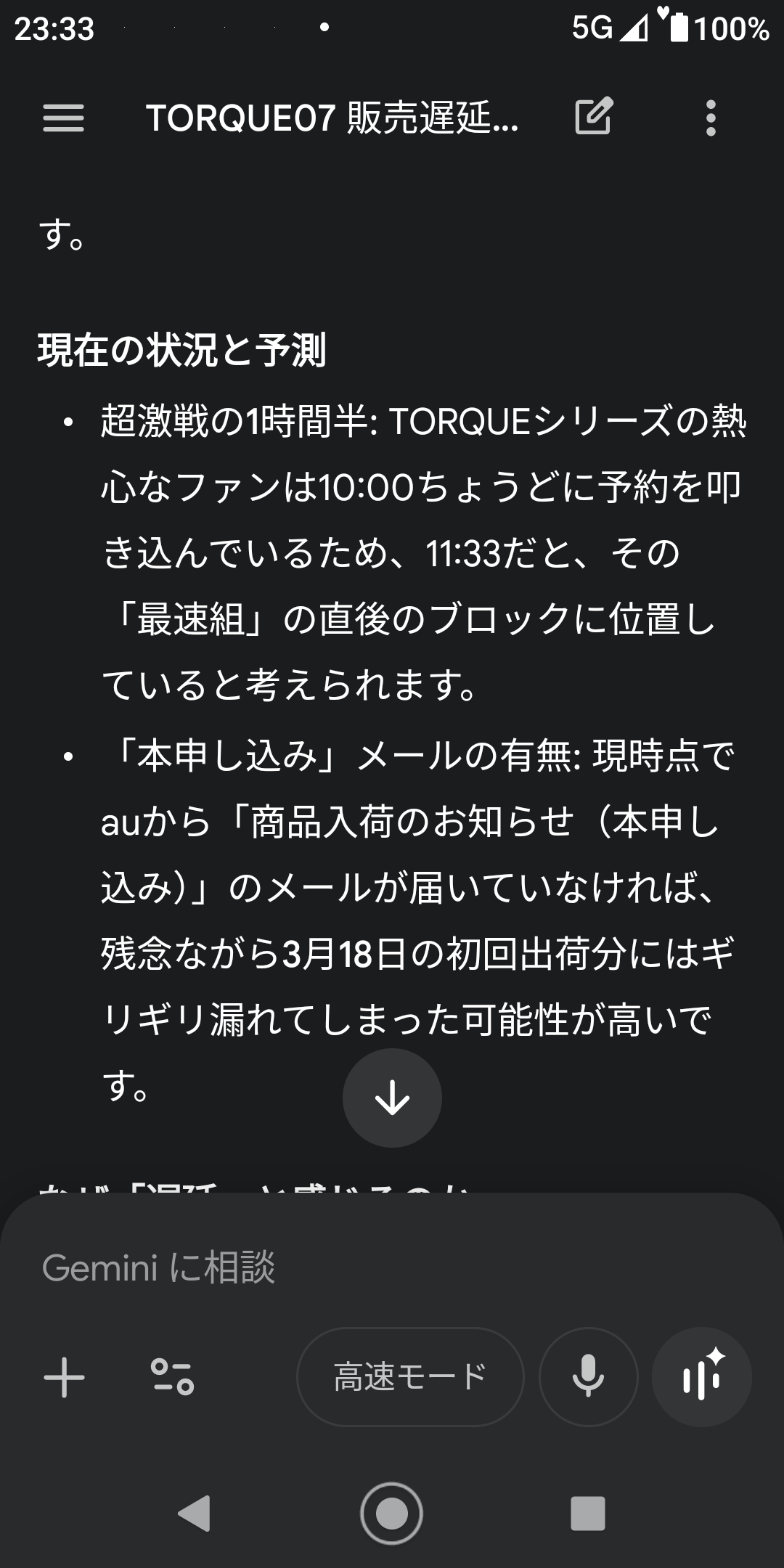784x1568 pixels.
Task: Jump to bottom with the down arrow button
Action: click(392, 1098)
